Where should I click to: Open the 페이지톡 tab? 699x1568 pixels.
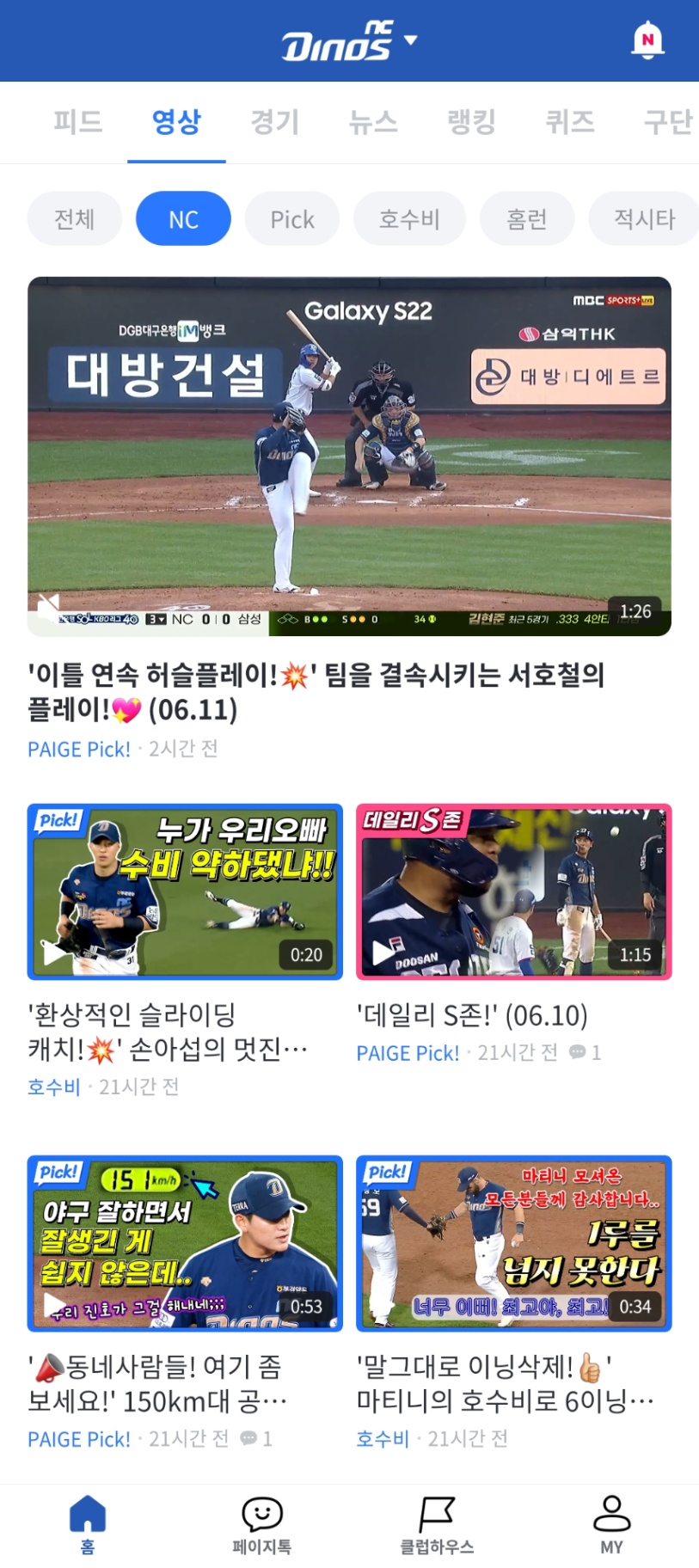[262, 1525]
